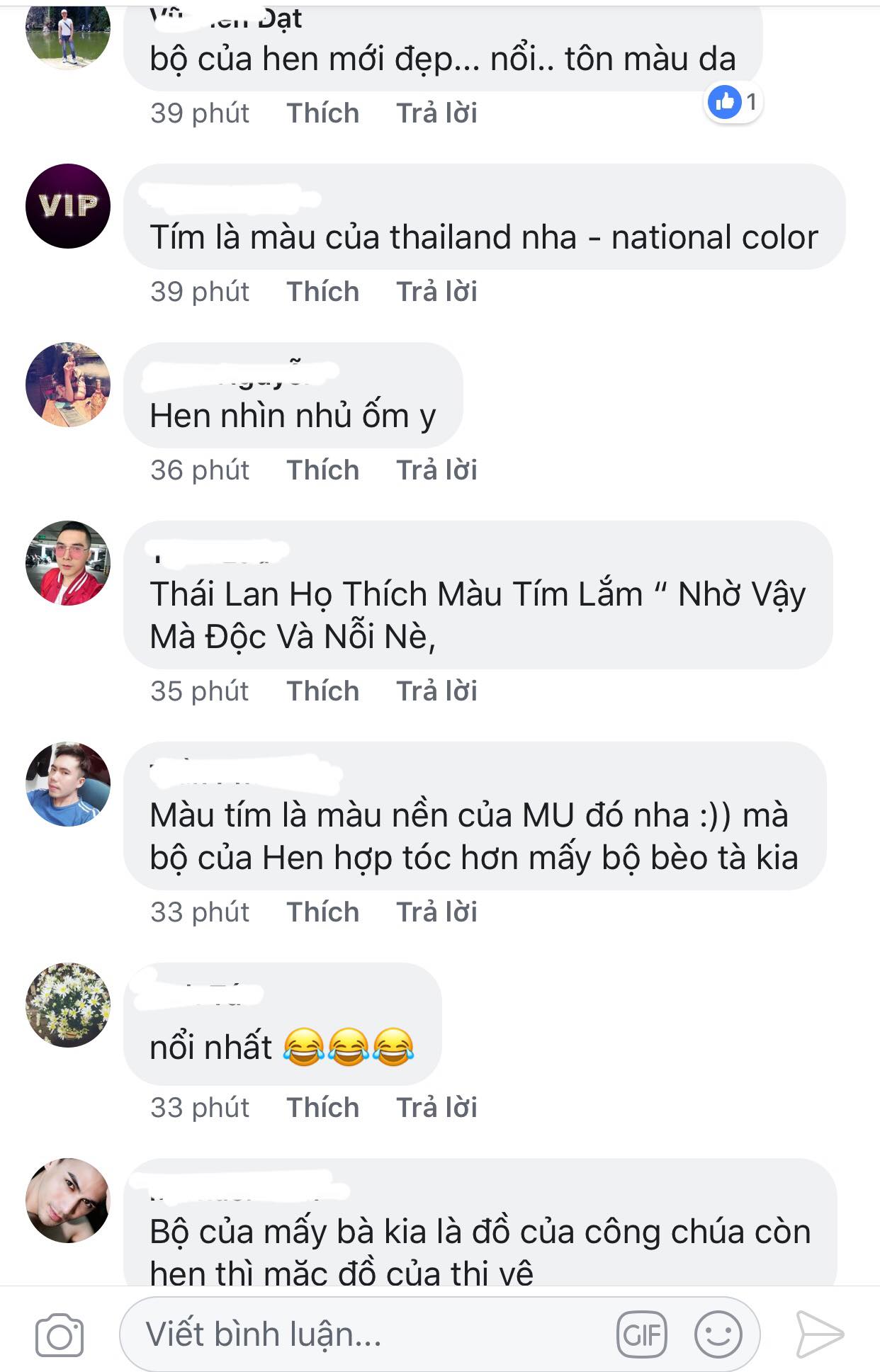
Task: View reactions on the 'tôn màu da' comment
Action: [733, 103]
